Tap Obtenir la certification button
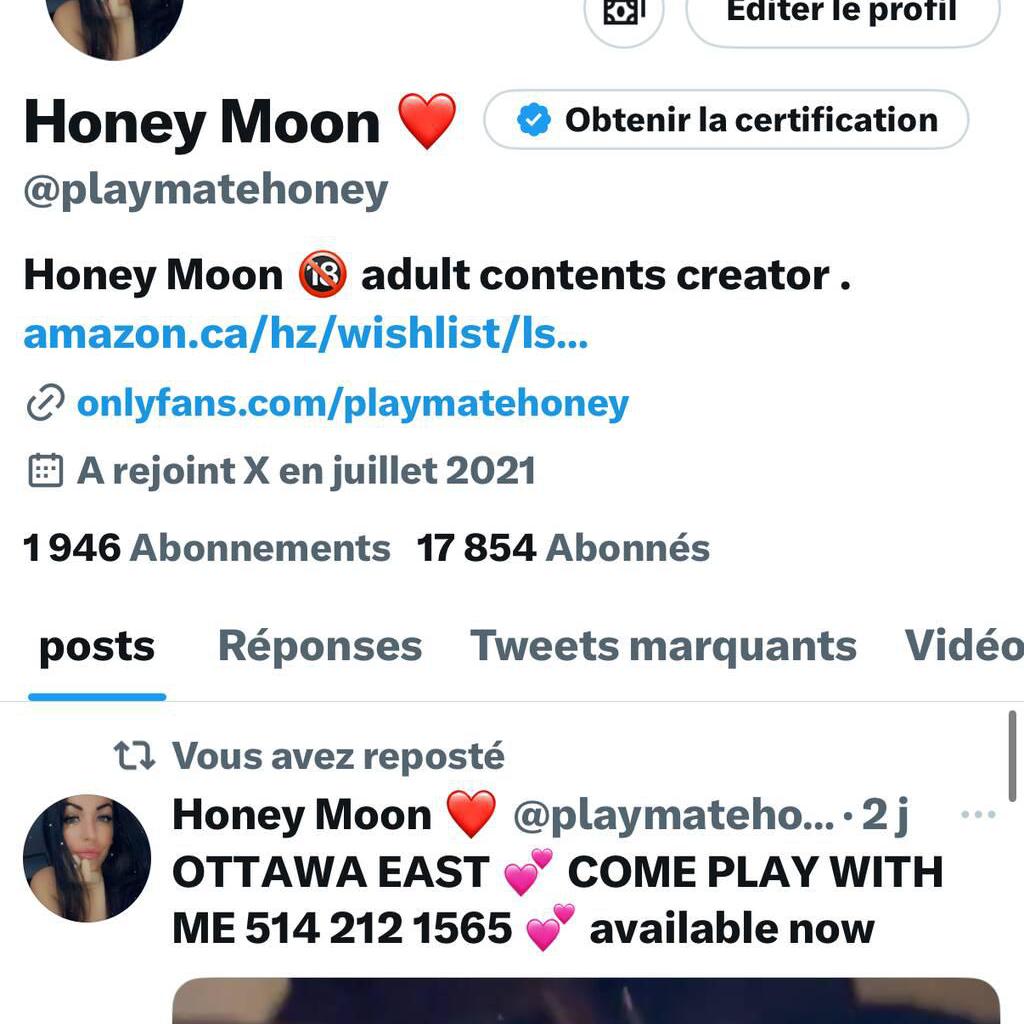 (x=726, y=120)
